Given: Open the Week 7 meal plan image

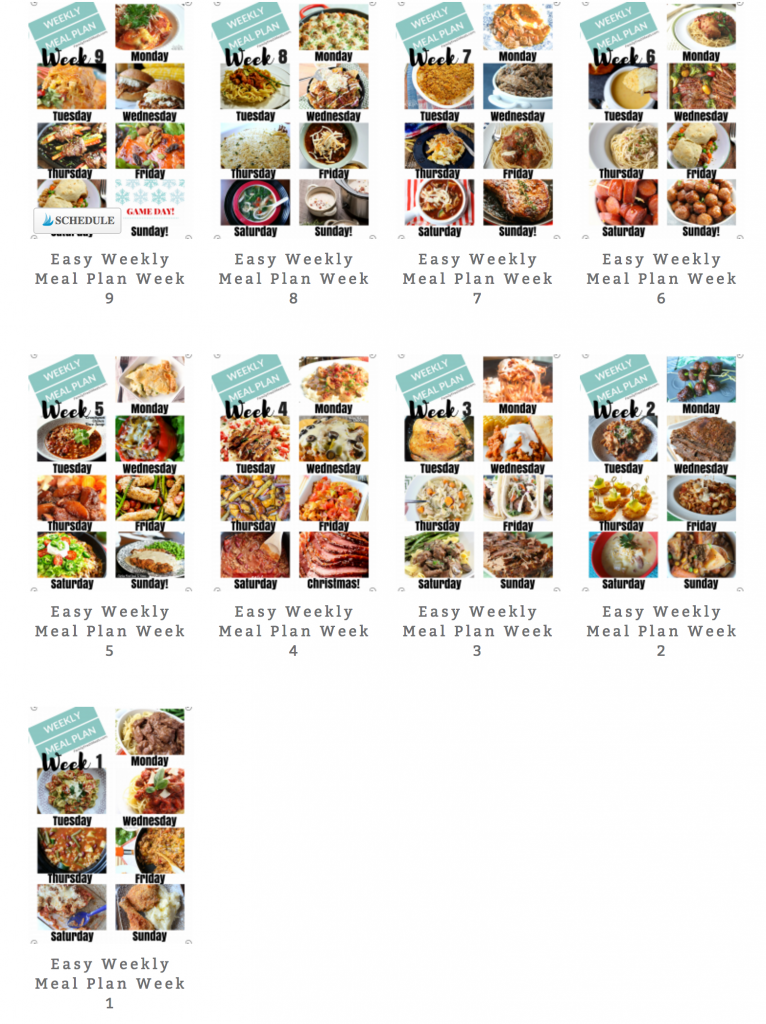Looking at the screenshot, I should pos(478,120).
